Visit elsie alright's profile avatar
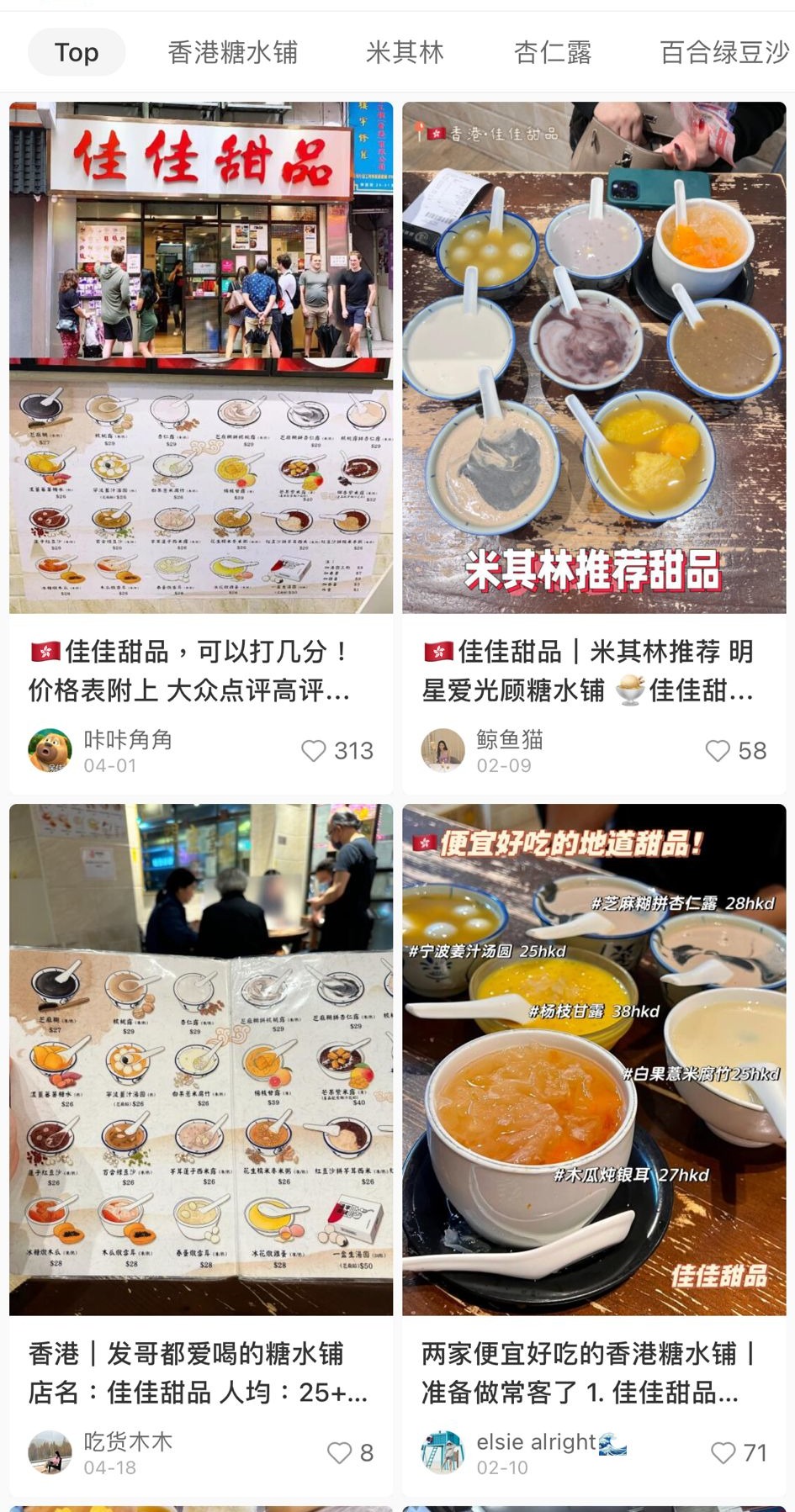The width and height of the screenshot is (795, 1512). point(443,1452)
